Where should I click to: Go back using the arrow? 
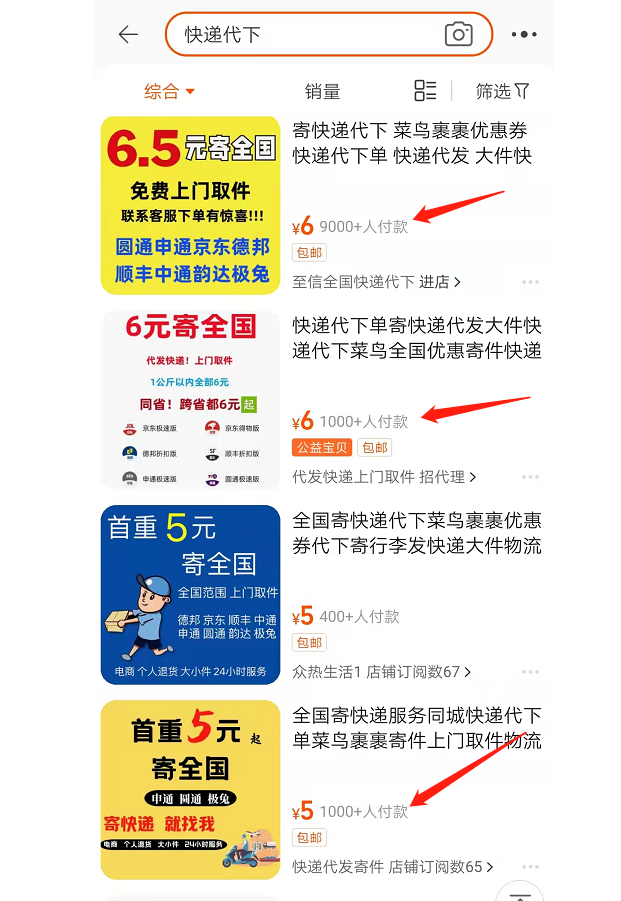128,35
